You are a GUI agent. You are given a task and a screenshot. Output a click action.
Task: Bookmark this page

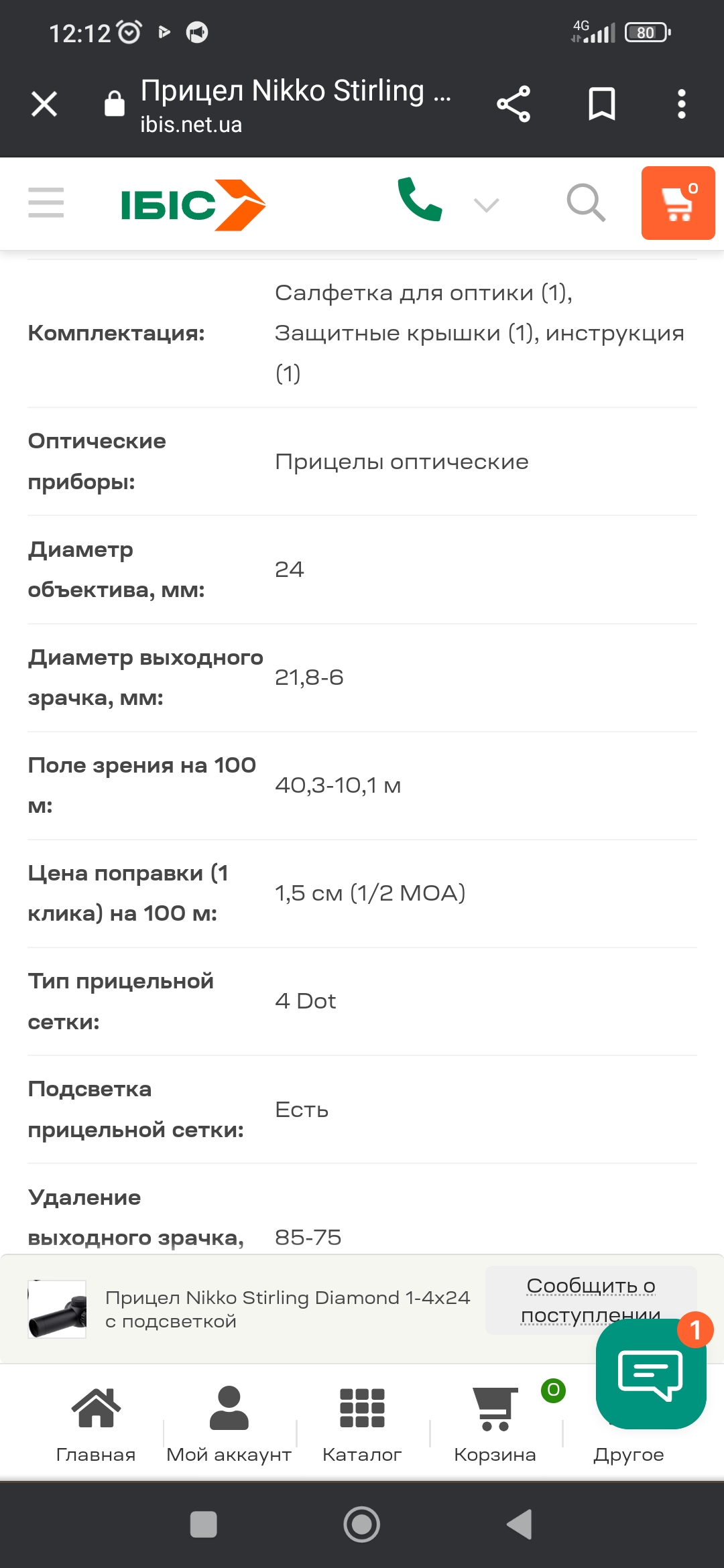[601, 104]
